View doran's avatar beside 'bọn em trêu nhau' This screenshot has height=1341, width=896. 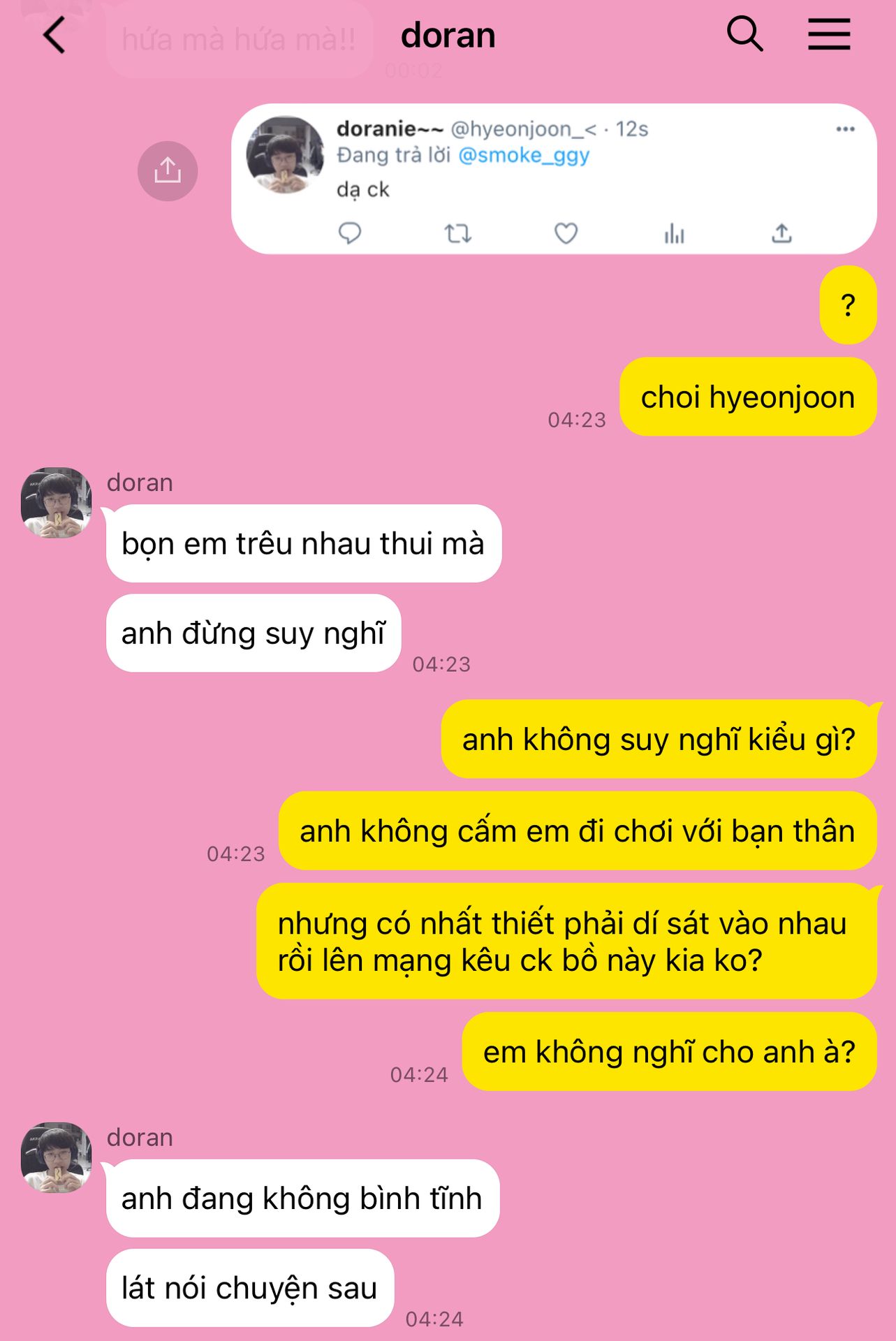pyautogui.click(x=57, y=503)
